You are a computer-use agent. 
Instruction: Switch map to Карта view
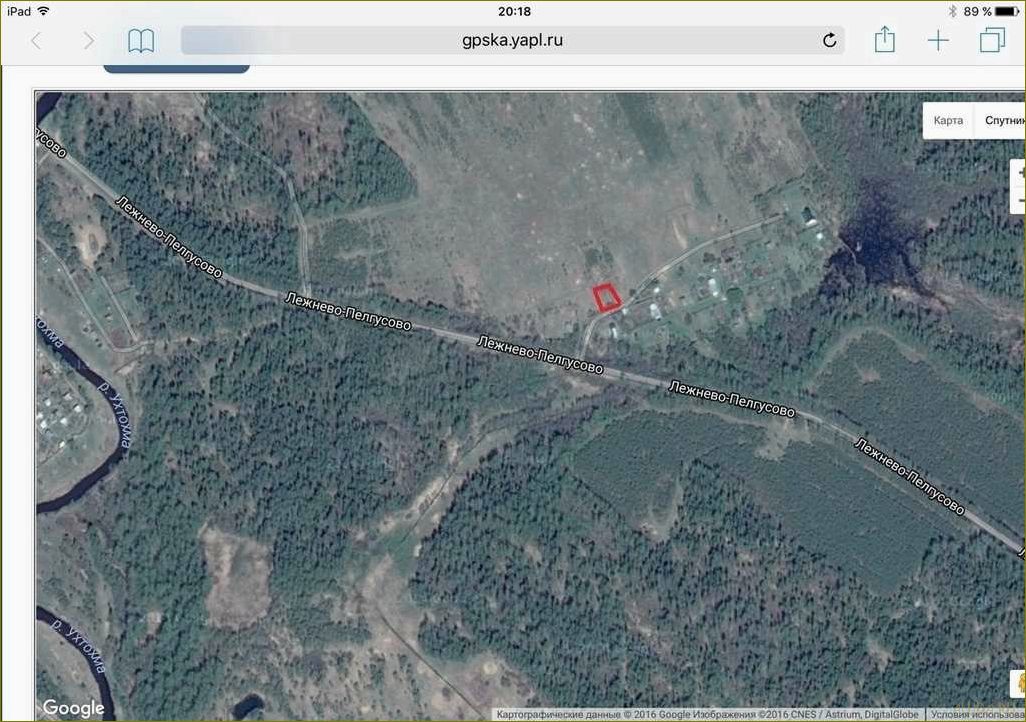(x=948, y=120)
